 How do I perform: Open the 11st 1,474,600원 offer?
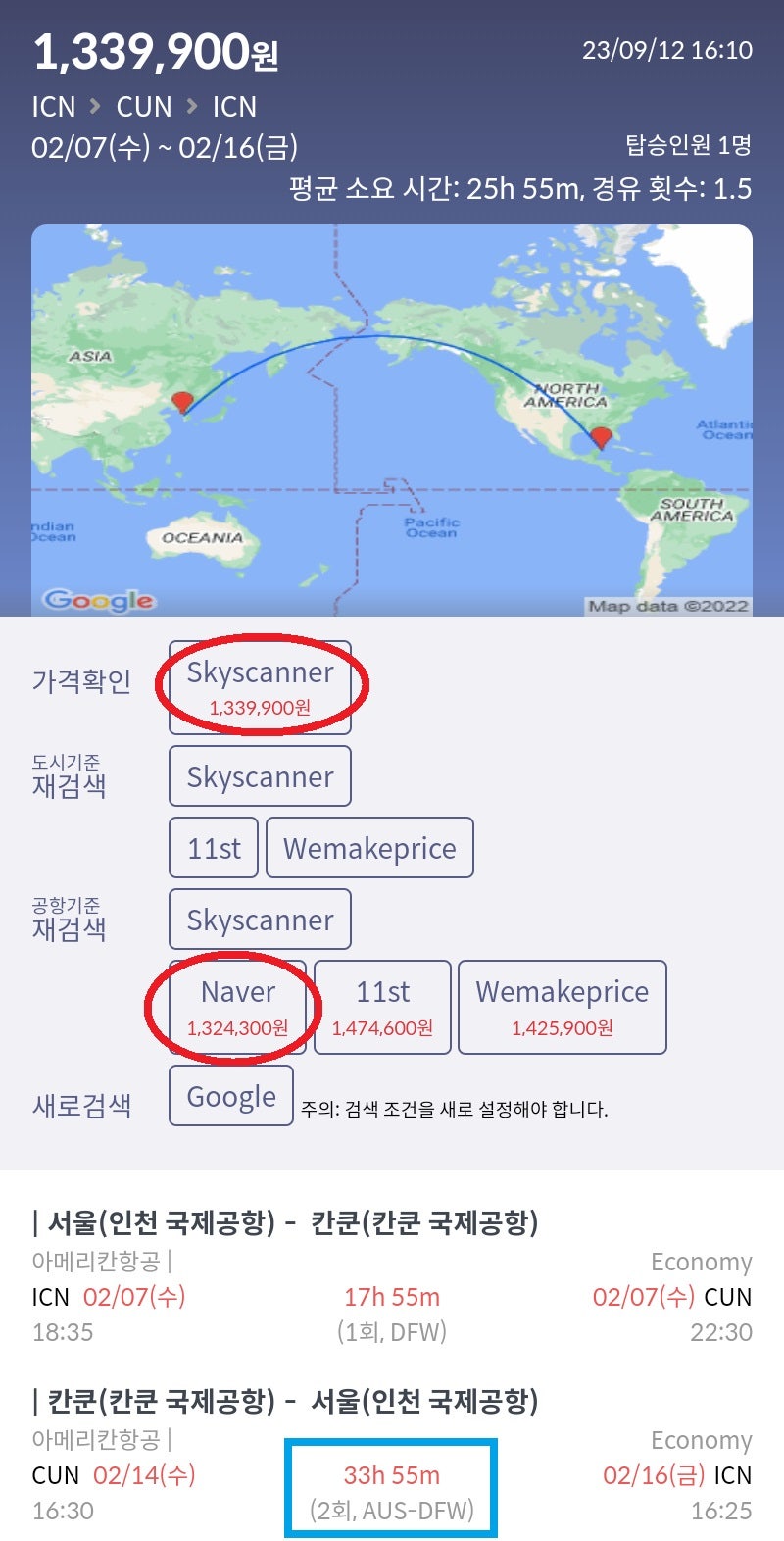pos(382,1007)
